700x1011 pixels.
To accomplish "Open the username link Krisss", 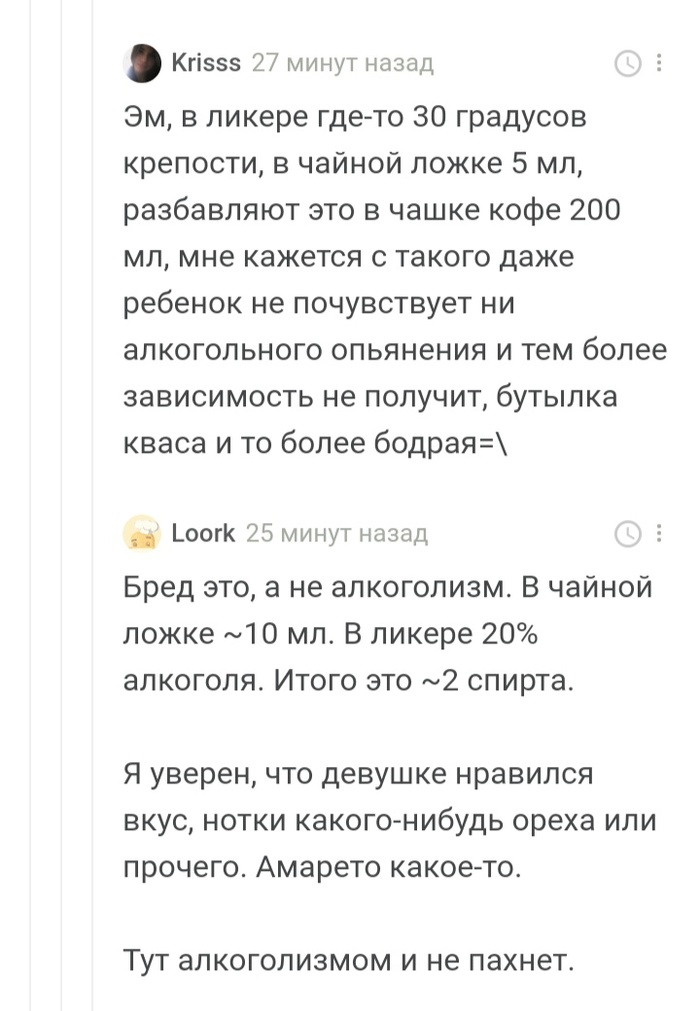I will coord(206,63).
